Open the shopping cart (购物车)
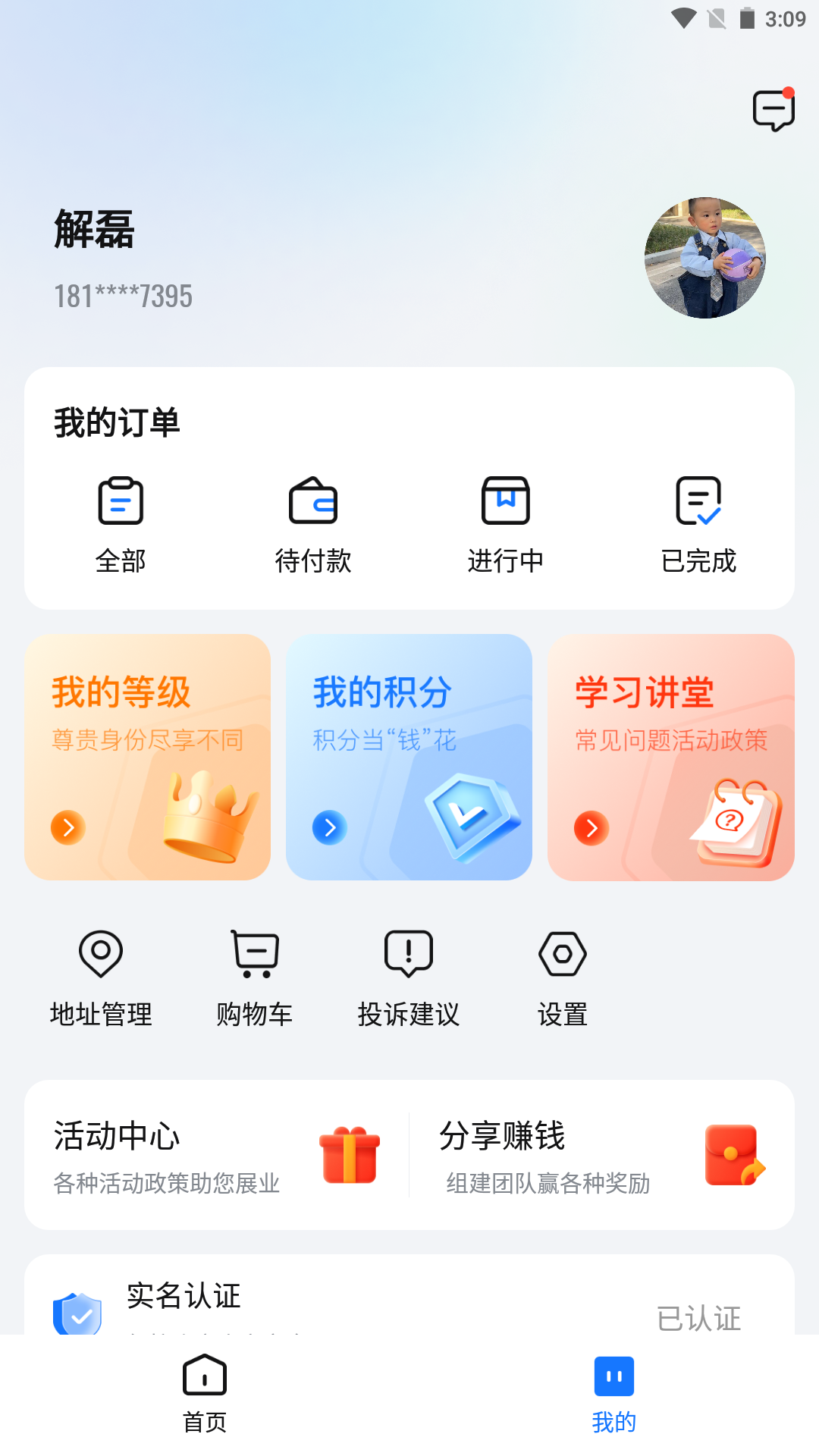 pos(255,978)
